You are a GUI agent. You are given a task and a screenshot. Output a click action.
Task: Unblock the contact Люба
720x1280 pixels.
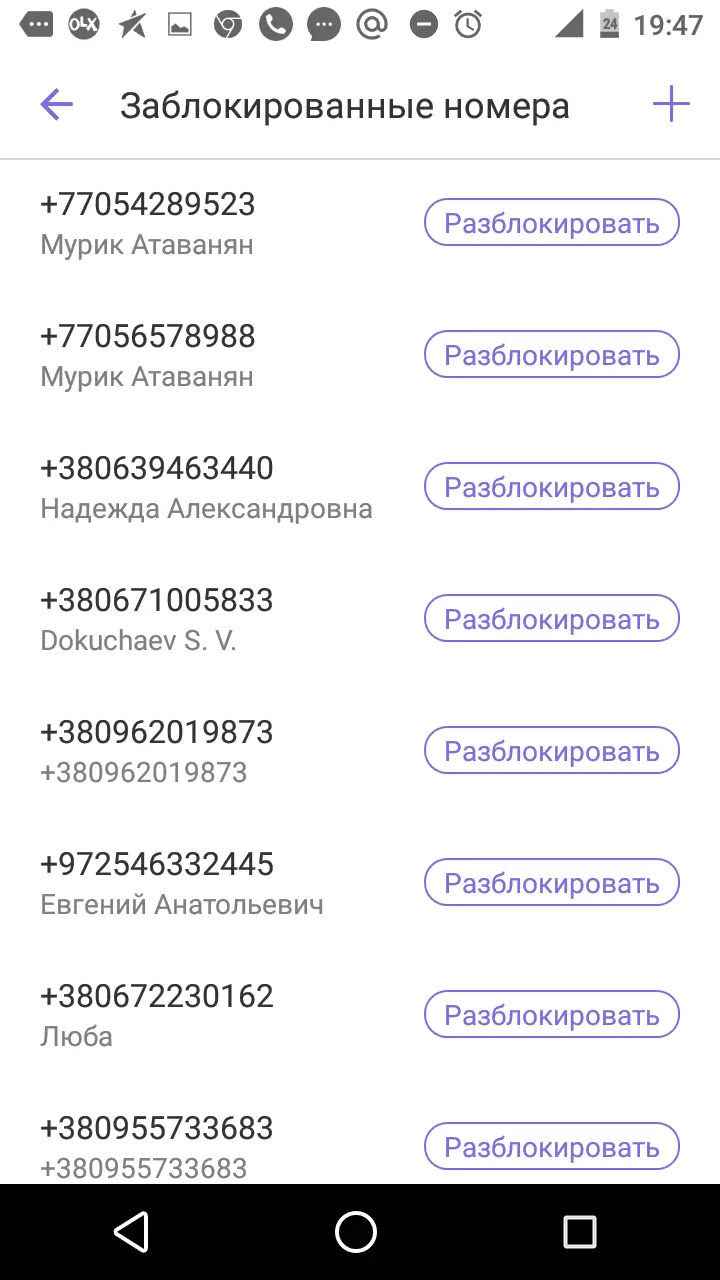[x=551, y=1015]
